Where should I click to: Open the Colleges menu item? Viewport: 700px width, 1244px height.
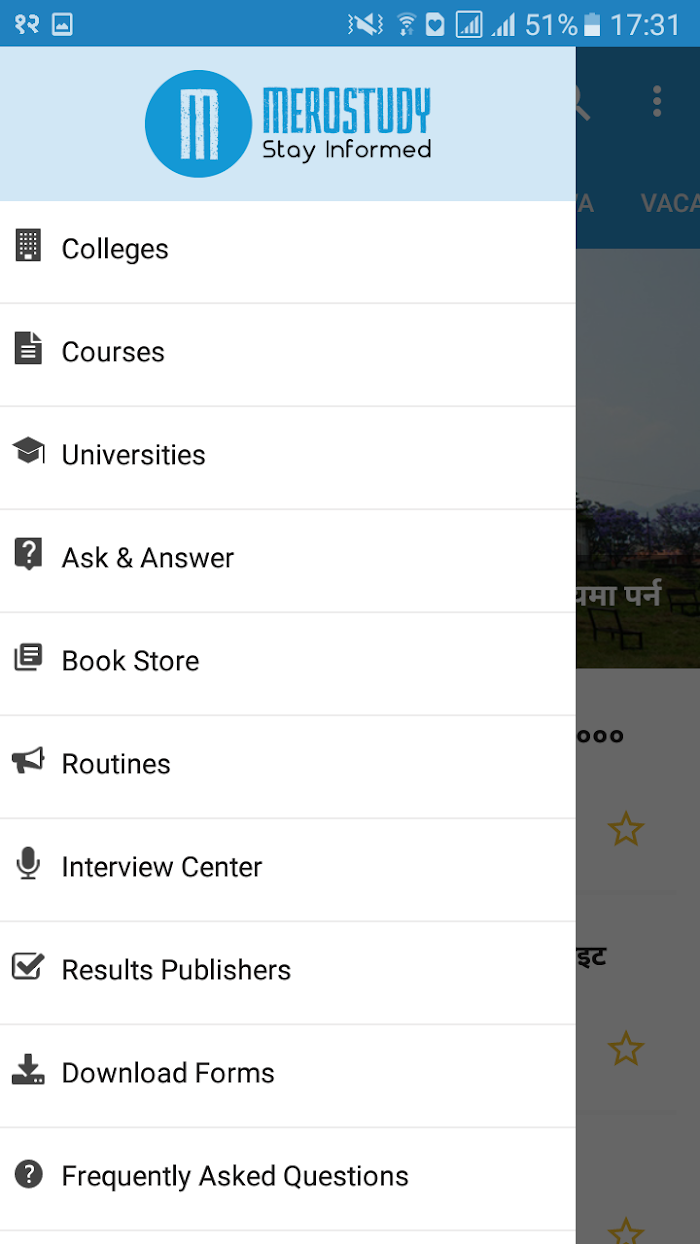coord(288,250)
